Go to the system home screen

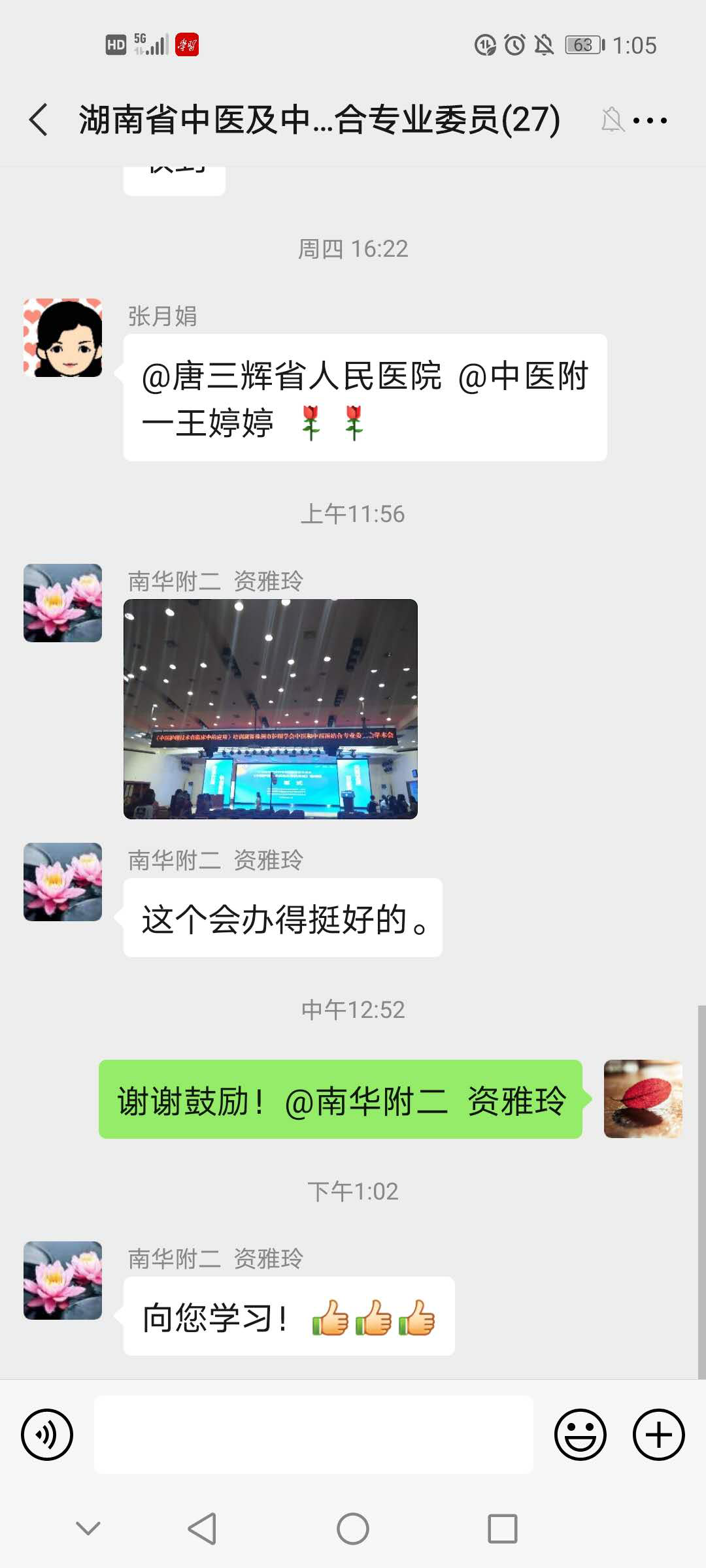click(353, 1529)
